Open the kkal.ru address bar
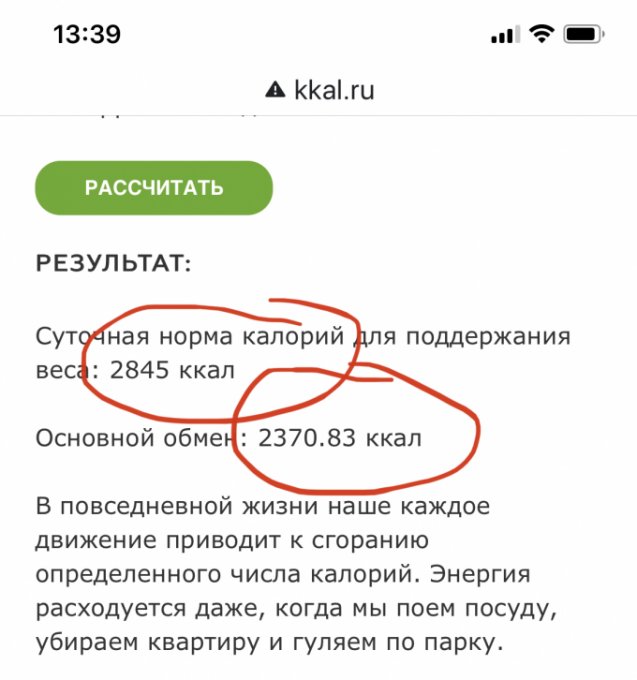The height and width of the screenshot is (680, 637). (x=320, y=90)
